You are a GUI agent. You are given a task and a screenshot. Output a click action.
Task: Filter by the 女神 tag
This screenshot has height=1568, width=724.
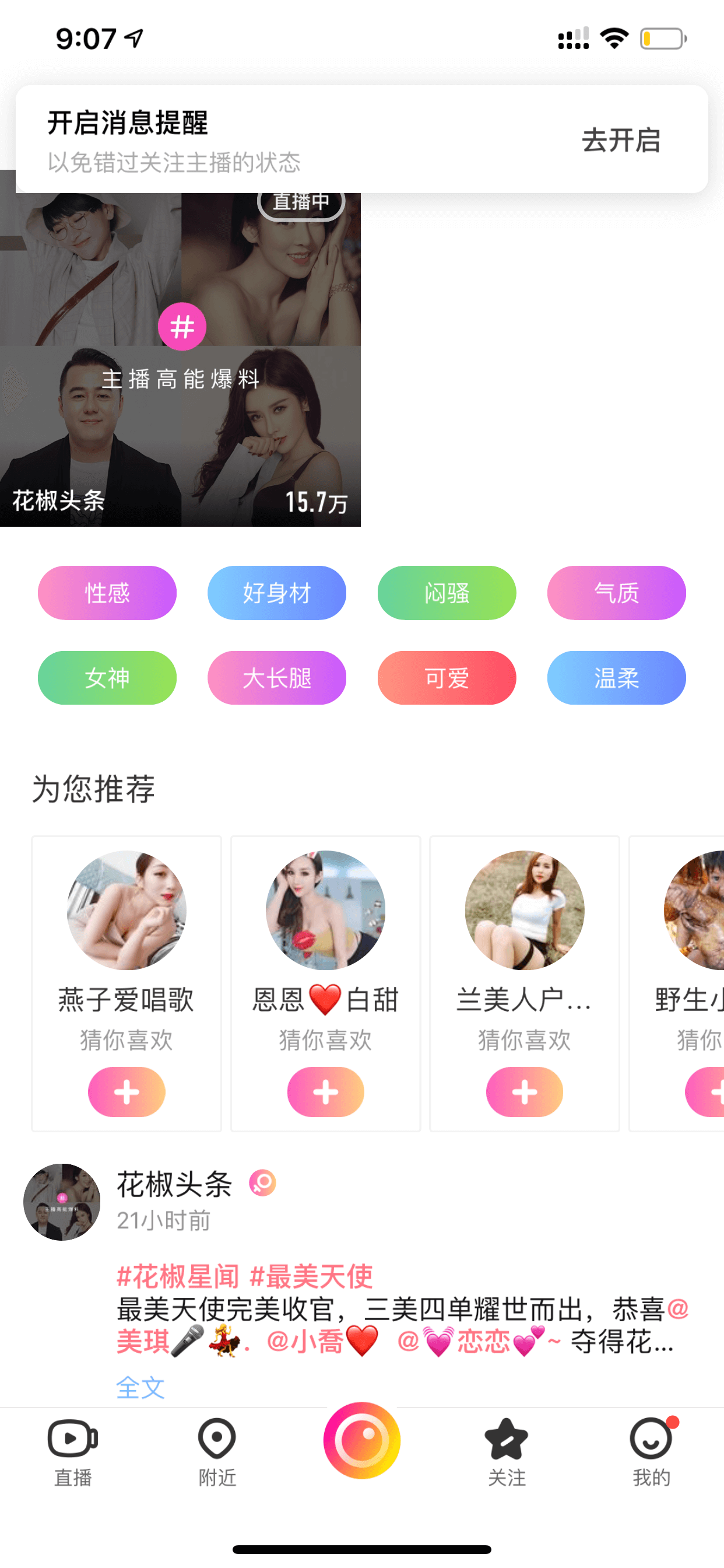[107, 677]
